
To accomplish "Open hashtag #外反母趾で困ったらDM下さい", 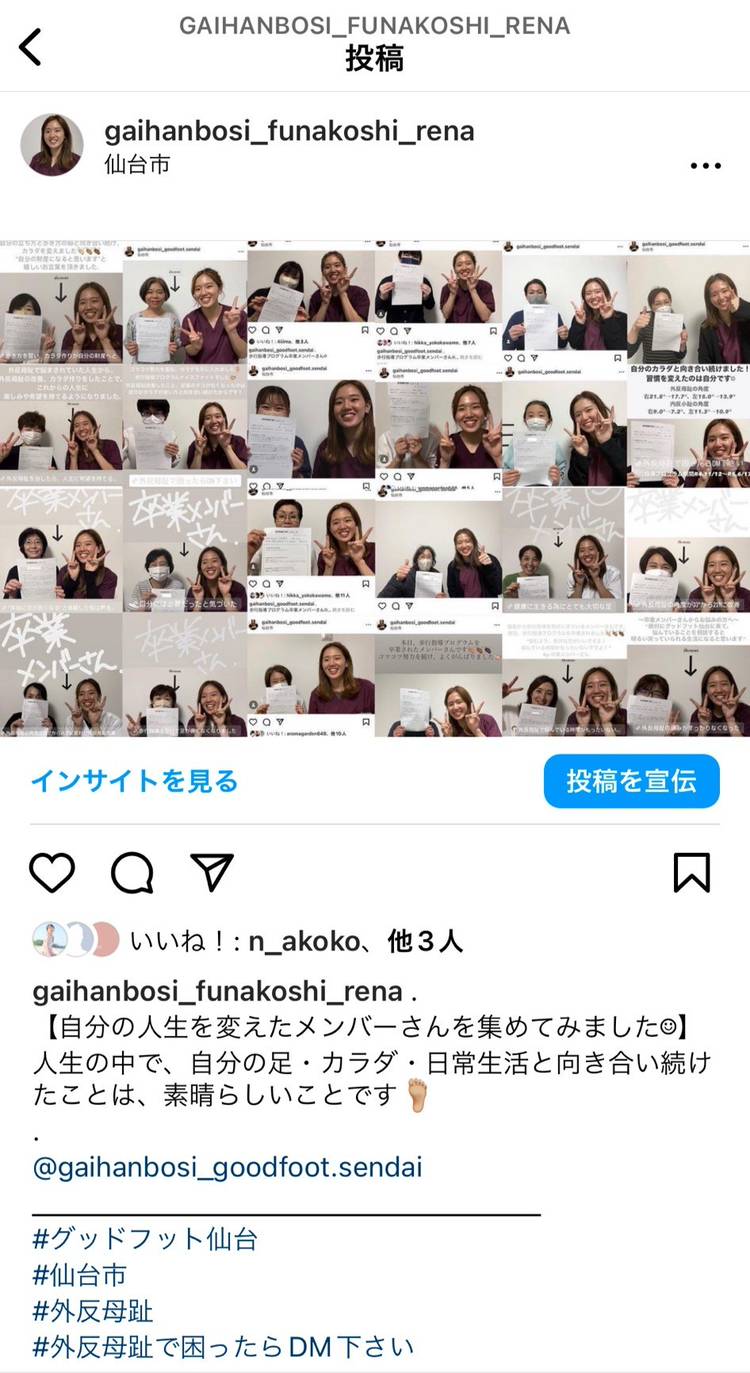I will (x=223, y=1347).
